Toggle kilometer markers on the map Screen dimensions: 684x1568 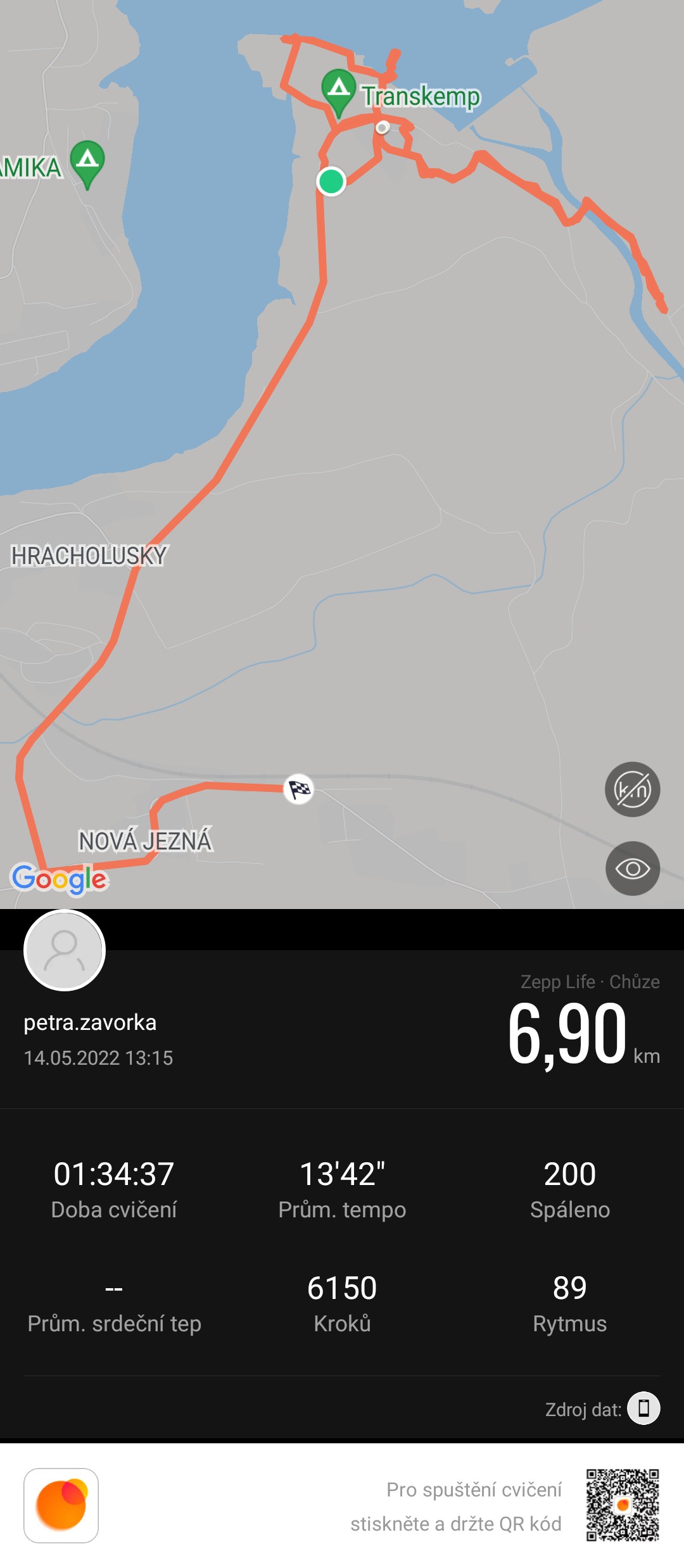[x=632, y=789]
